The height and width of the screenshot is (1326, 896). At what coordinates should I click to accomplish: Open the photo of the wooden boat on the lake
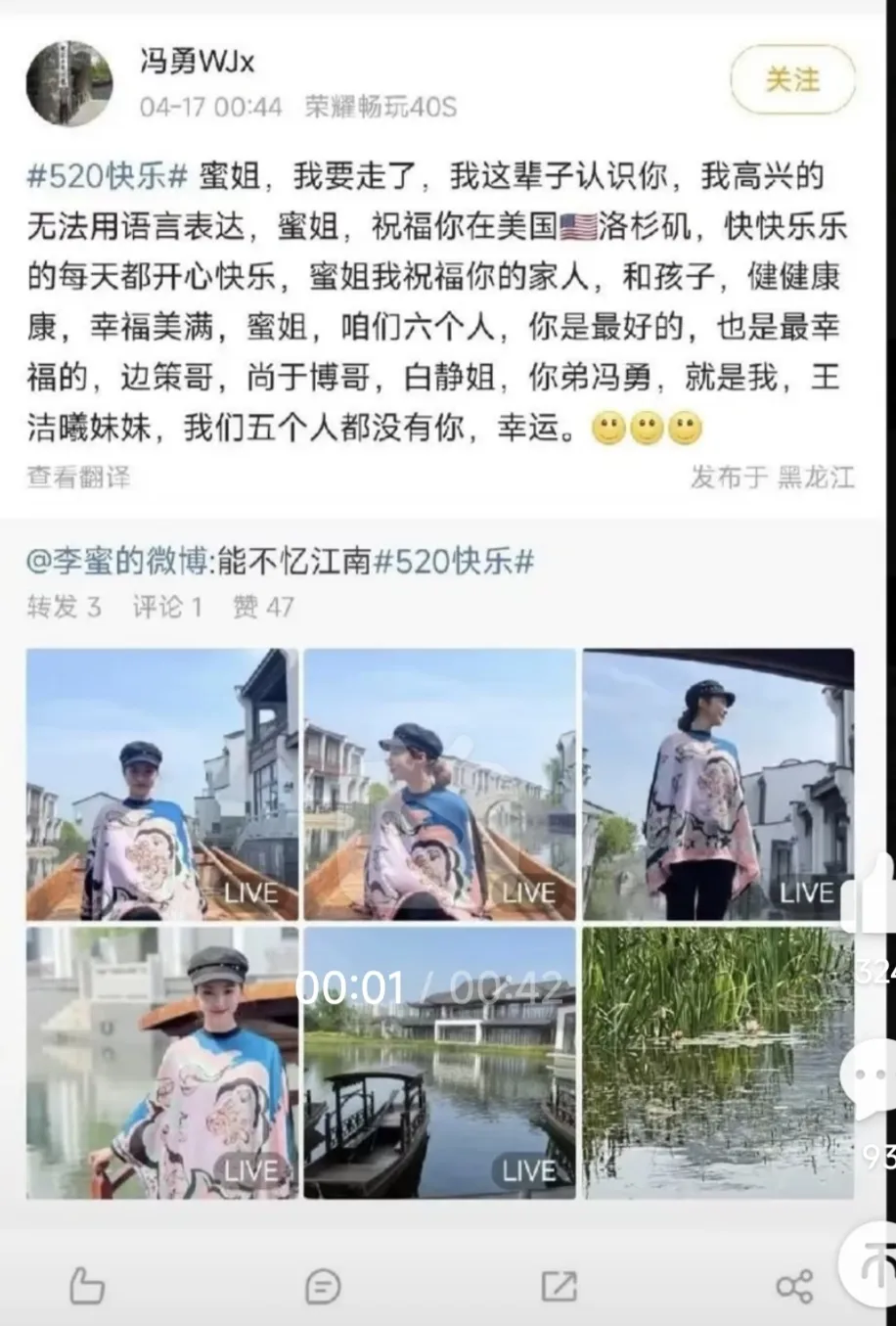[439, 1063]
